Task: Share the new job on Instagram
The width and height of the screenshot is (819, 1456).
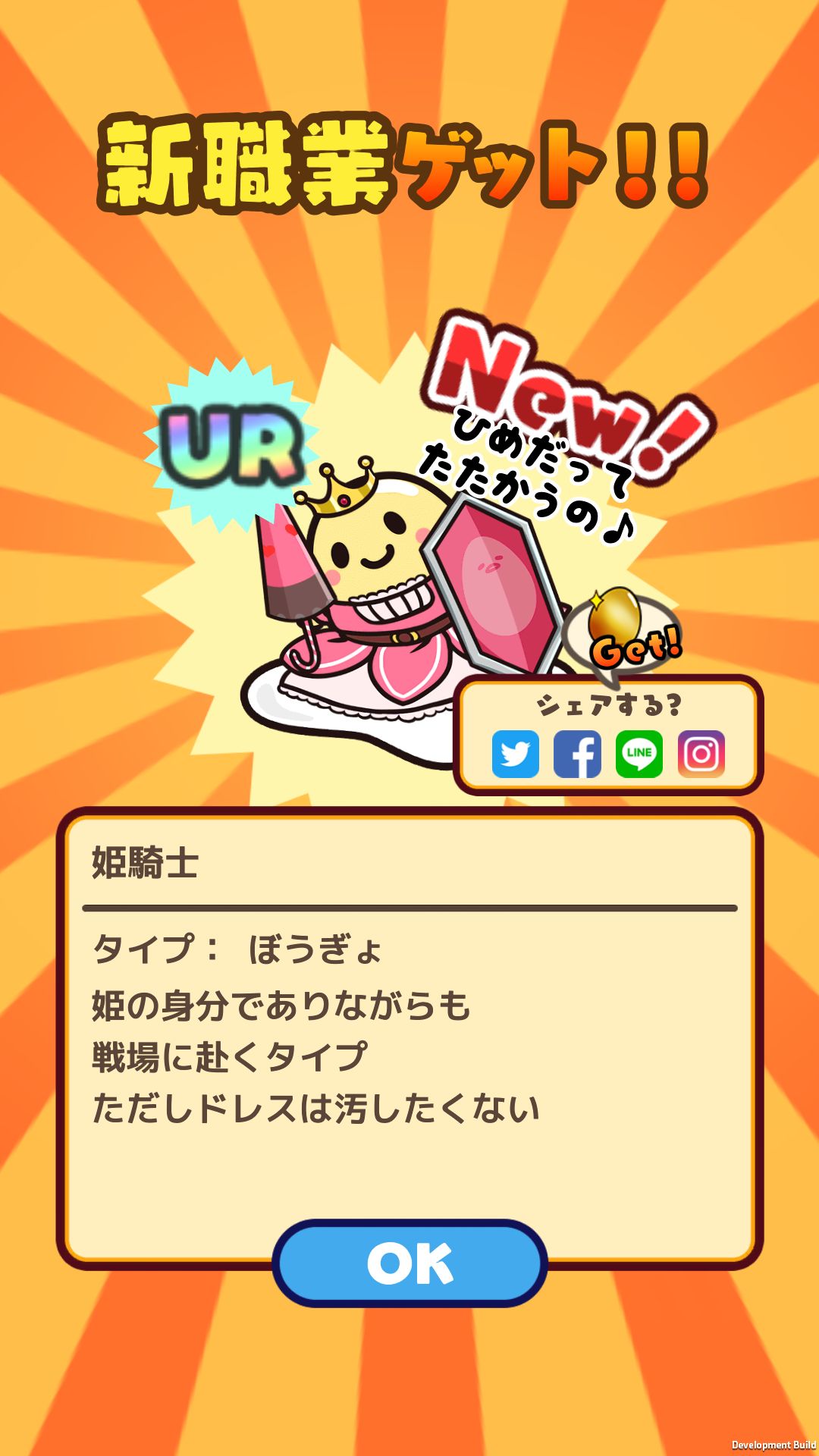Action: point(701,755)
